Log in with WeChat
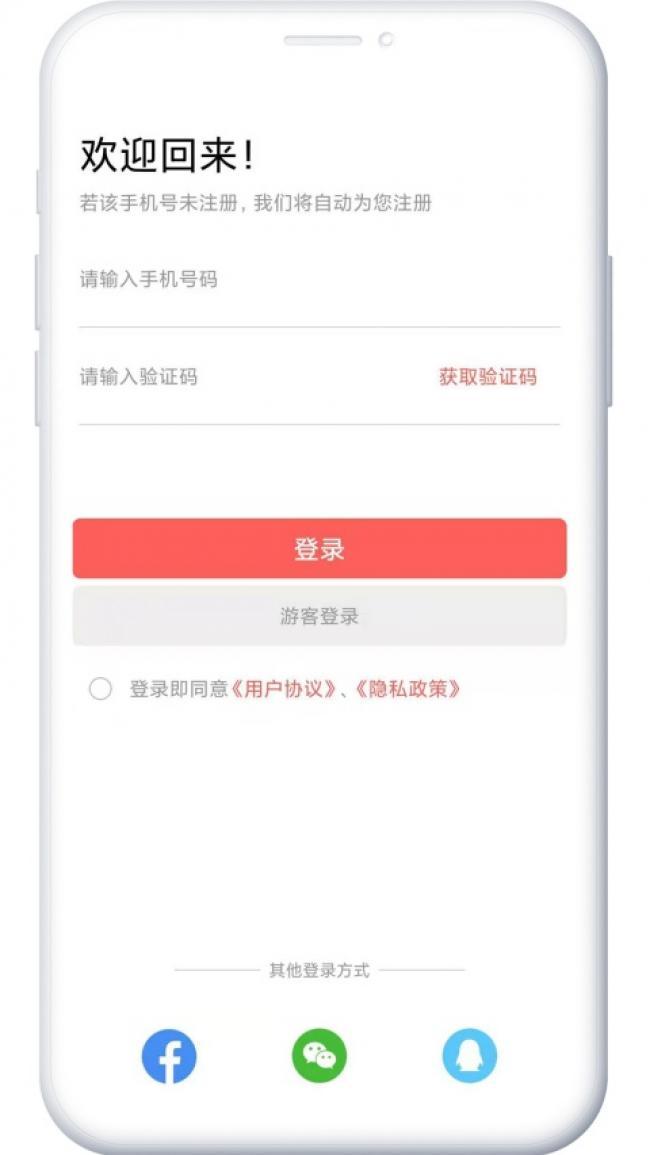Screen dimensions: 650x1155 point(319,1056)
